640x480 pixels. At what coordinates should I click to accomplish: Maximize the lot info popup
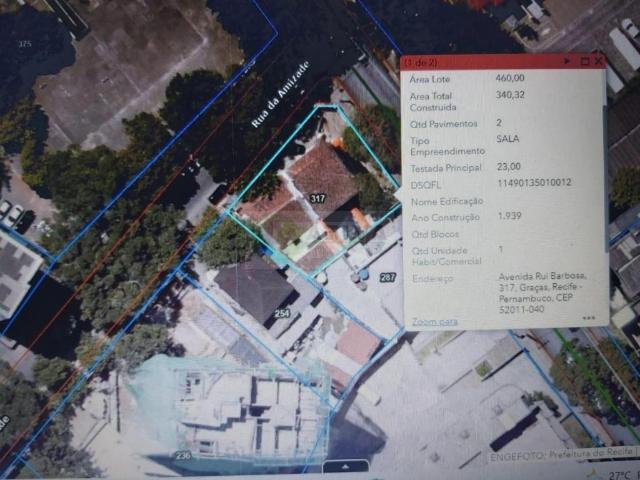(584, 61)
